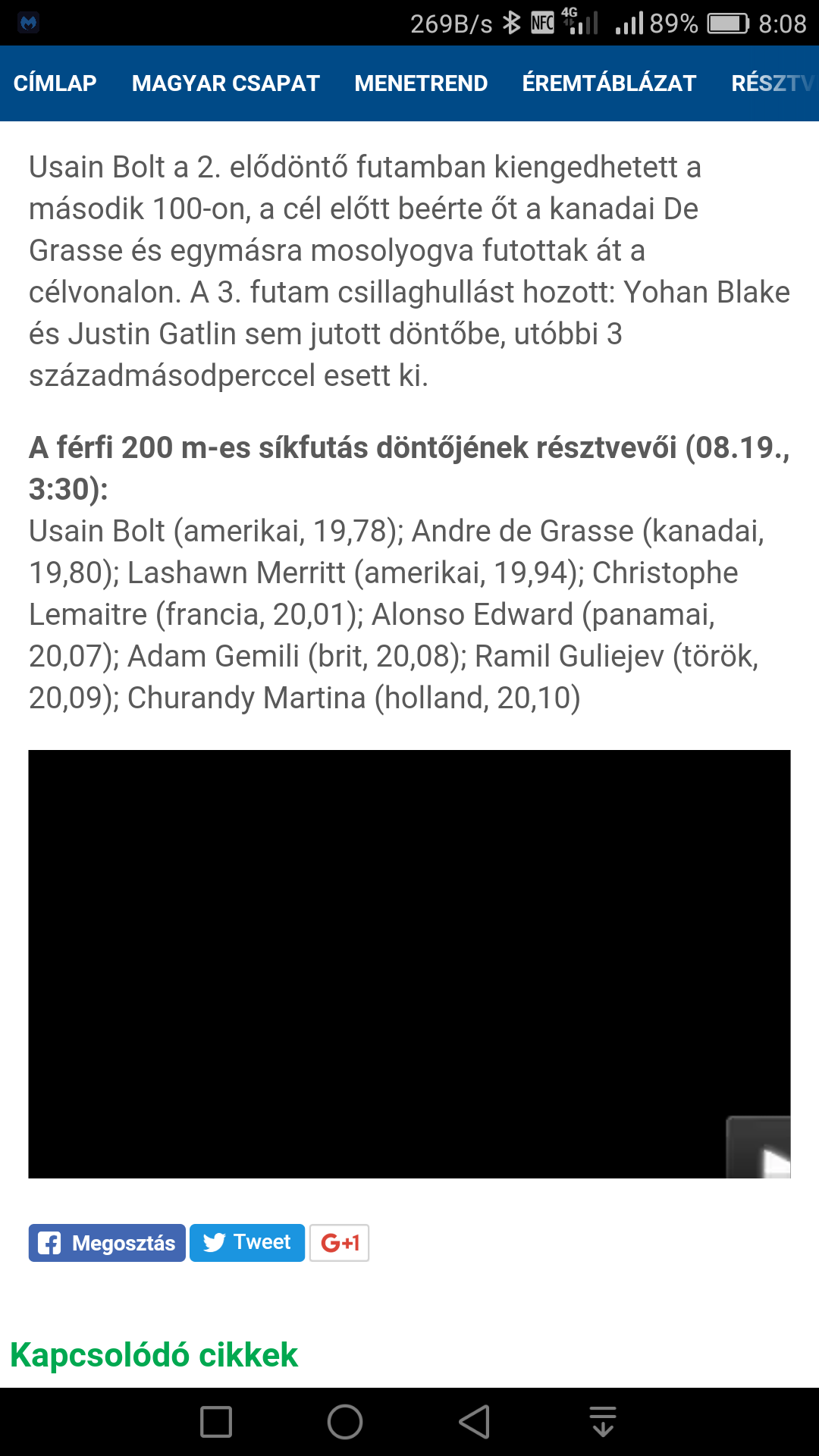Go back using system back button

(x=475, y=1422)
